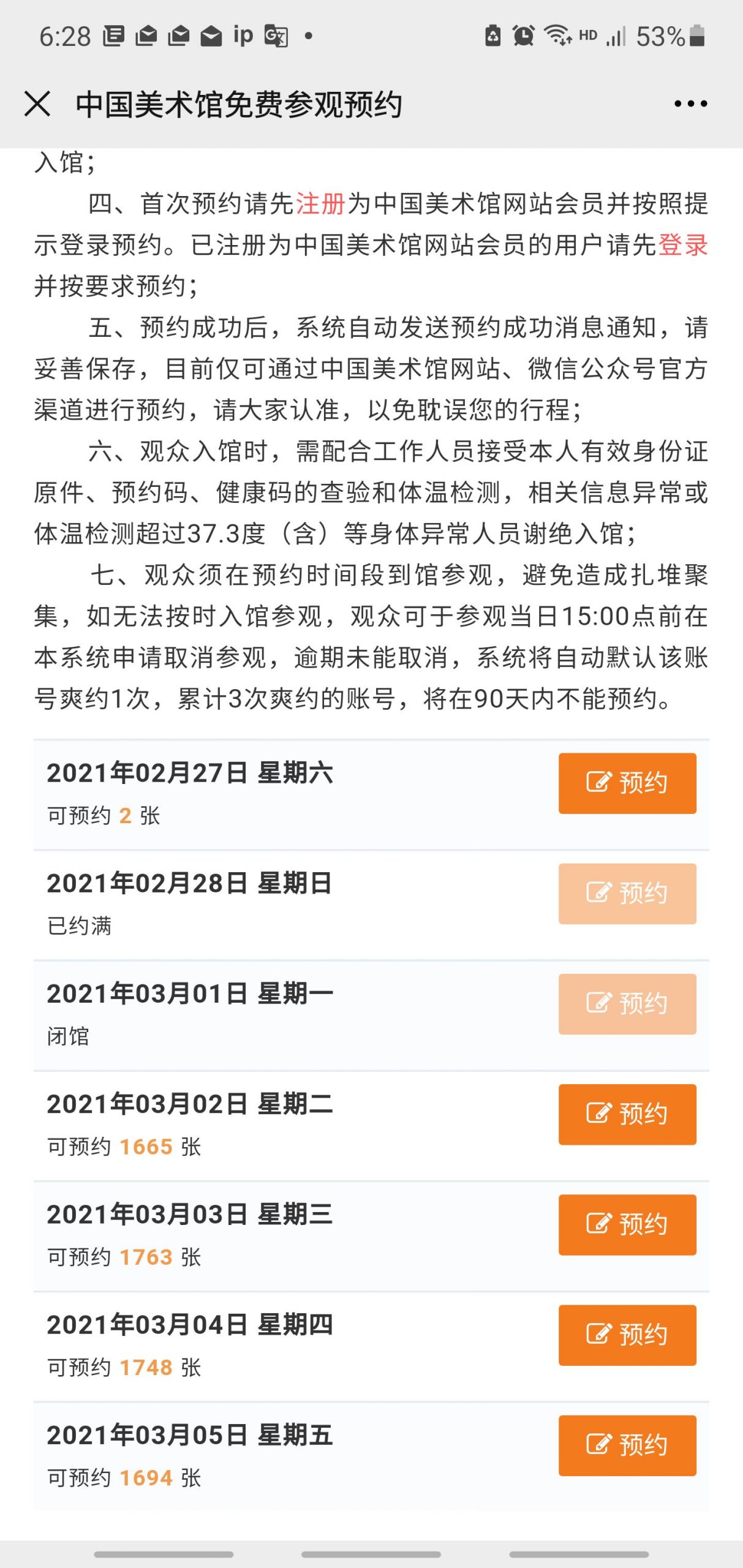Open the three-dot overflow menu
This screenshot has height=1568, width=743.
click(690, 104)
